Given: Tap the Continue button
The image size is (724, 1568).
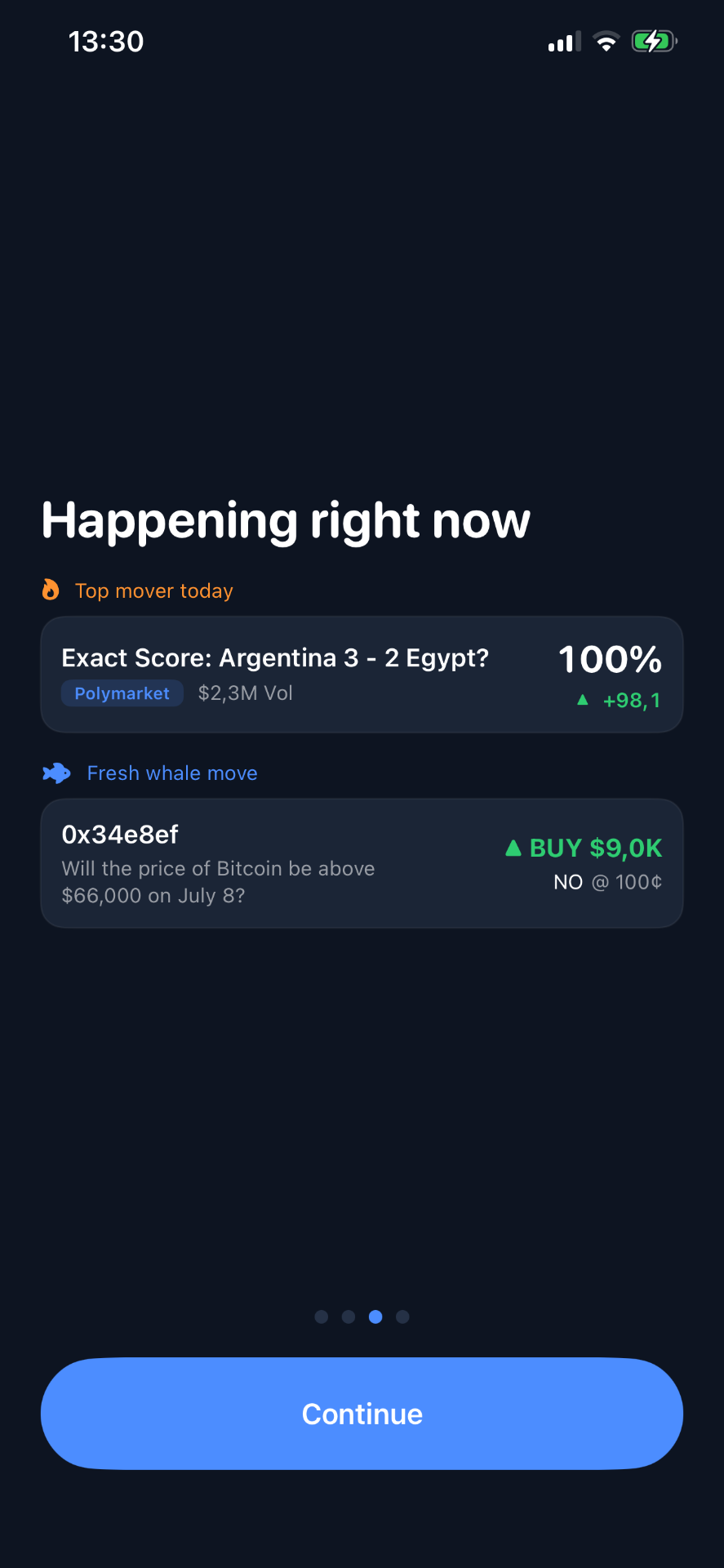Looking at the screenshot, I should coord(362,1414).
